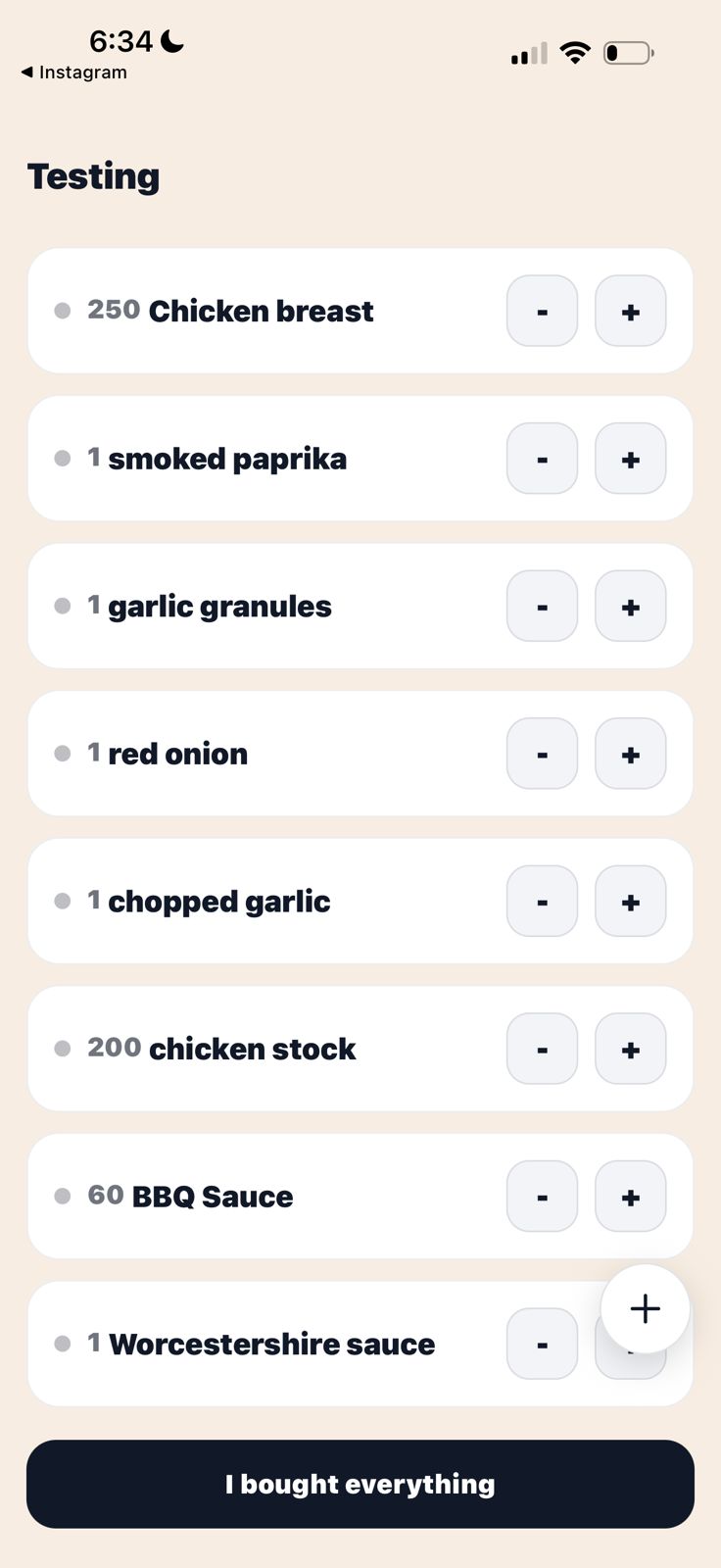
Task: Decrease Worcestershire sauce quantity
Action: (542, 1344)
